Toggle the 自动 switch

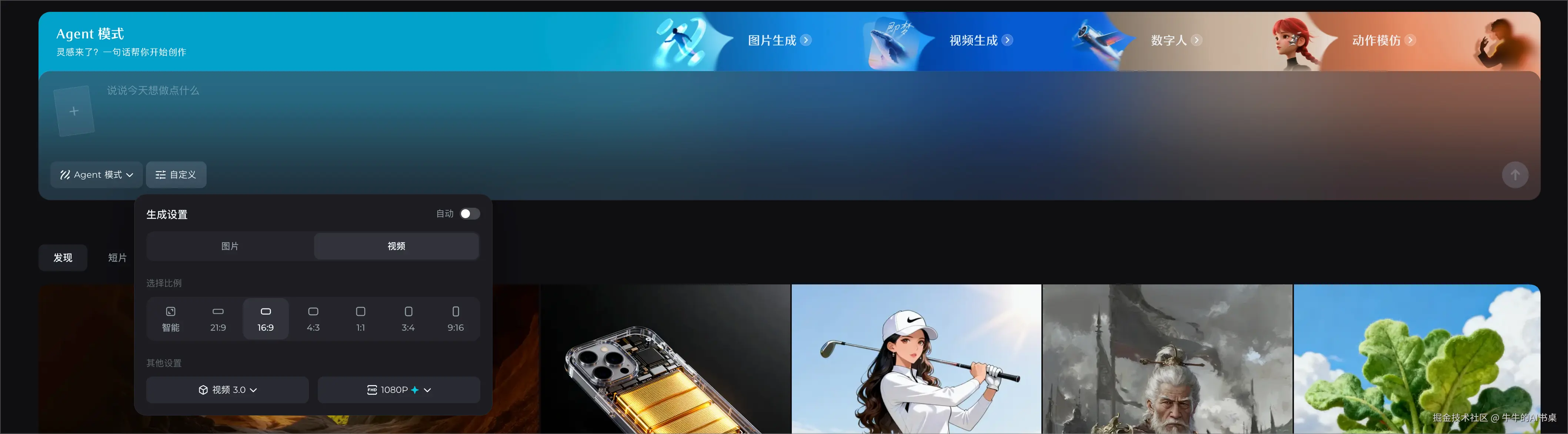[x=469, y=214]
